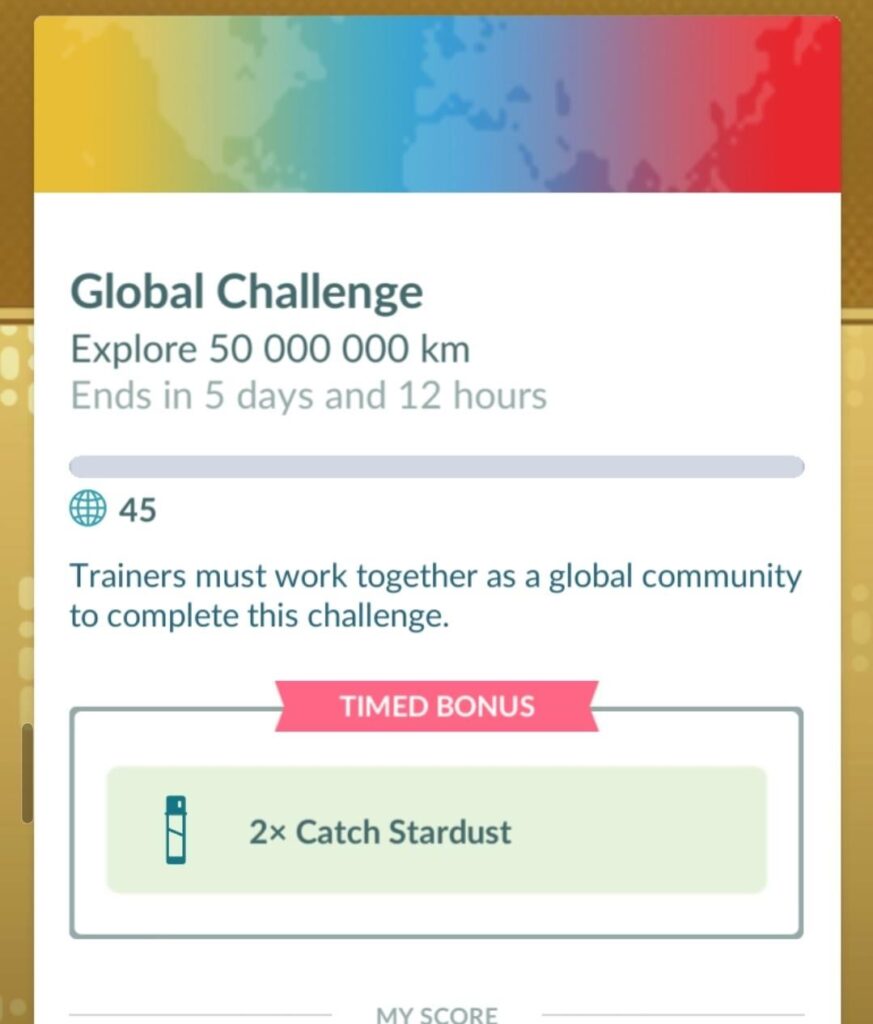Open the Global Challenge details view

(x=246, y=291)
